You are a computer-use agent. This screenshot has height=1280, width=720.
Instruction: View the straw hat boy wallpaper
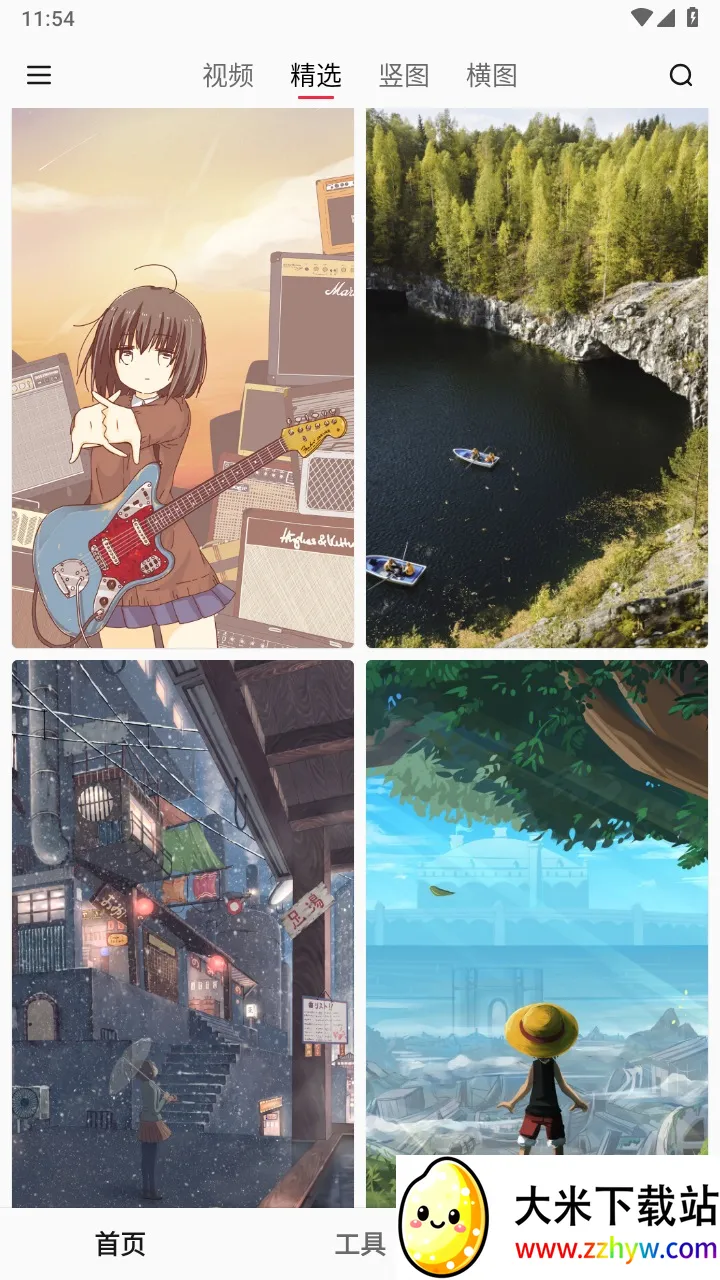[537, 900]
